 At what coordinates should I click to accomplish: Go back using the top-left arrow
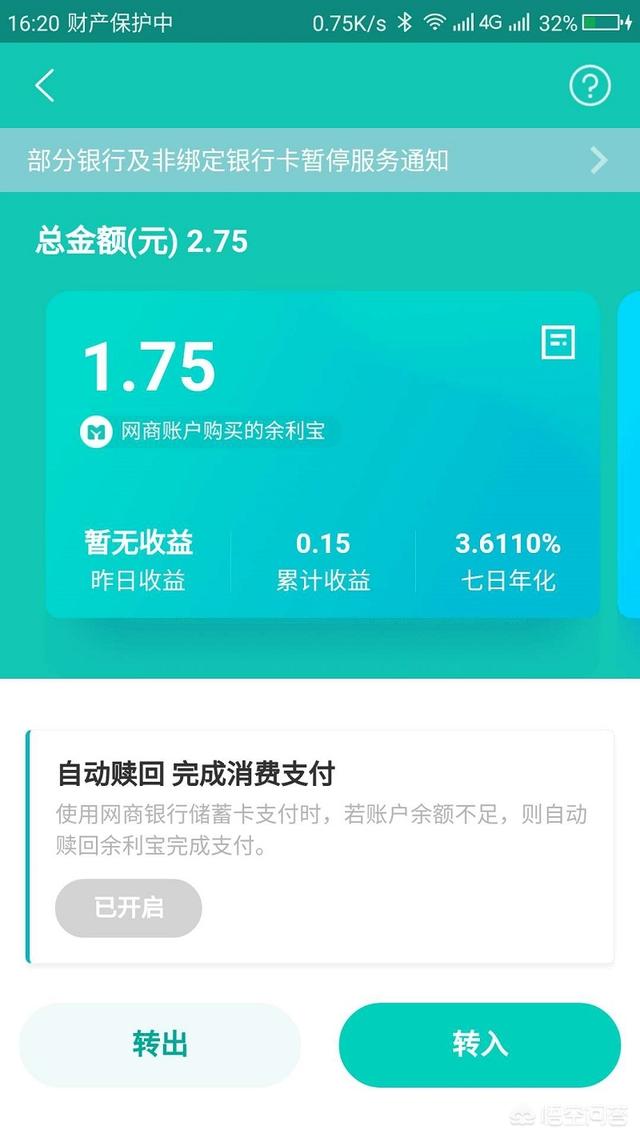(45, 86)
